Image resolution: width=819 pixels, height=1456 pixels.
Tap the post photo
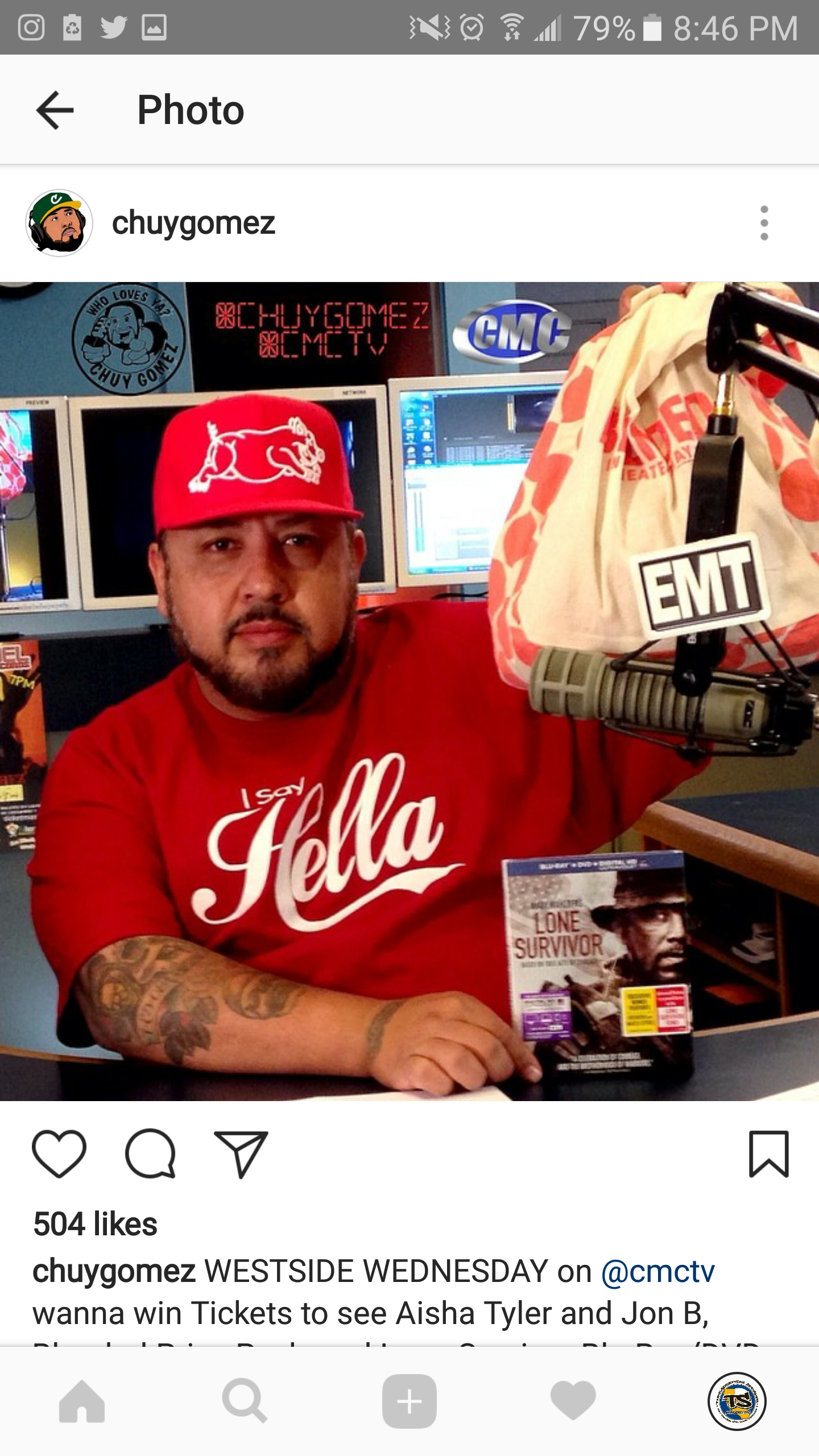[409, 691]
